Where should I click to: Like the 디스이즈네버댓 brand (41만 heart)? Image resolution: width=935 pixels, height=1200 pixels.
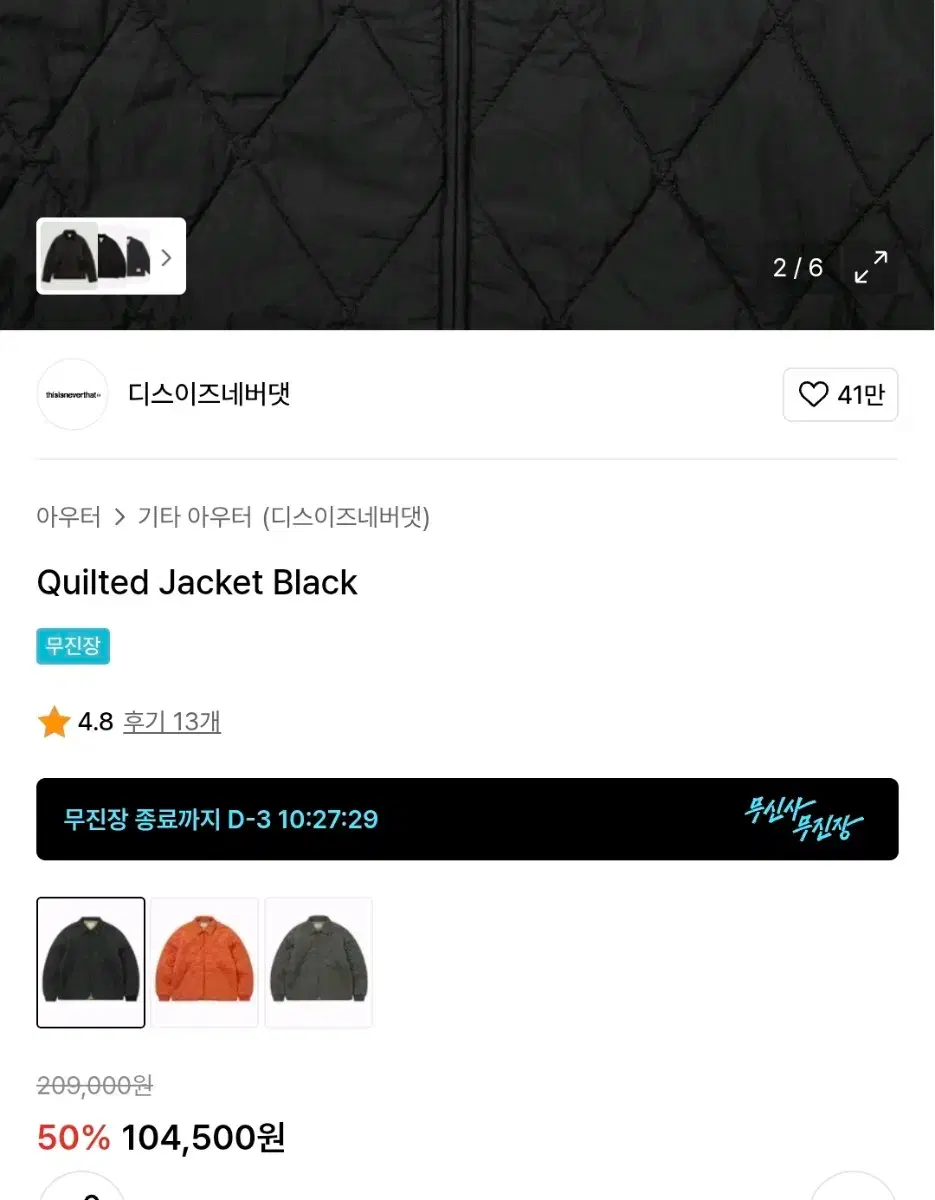[x=840, y=395]
